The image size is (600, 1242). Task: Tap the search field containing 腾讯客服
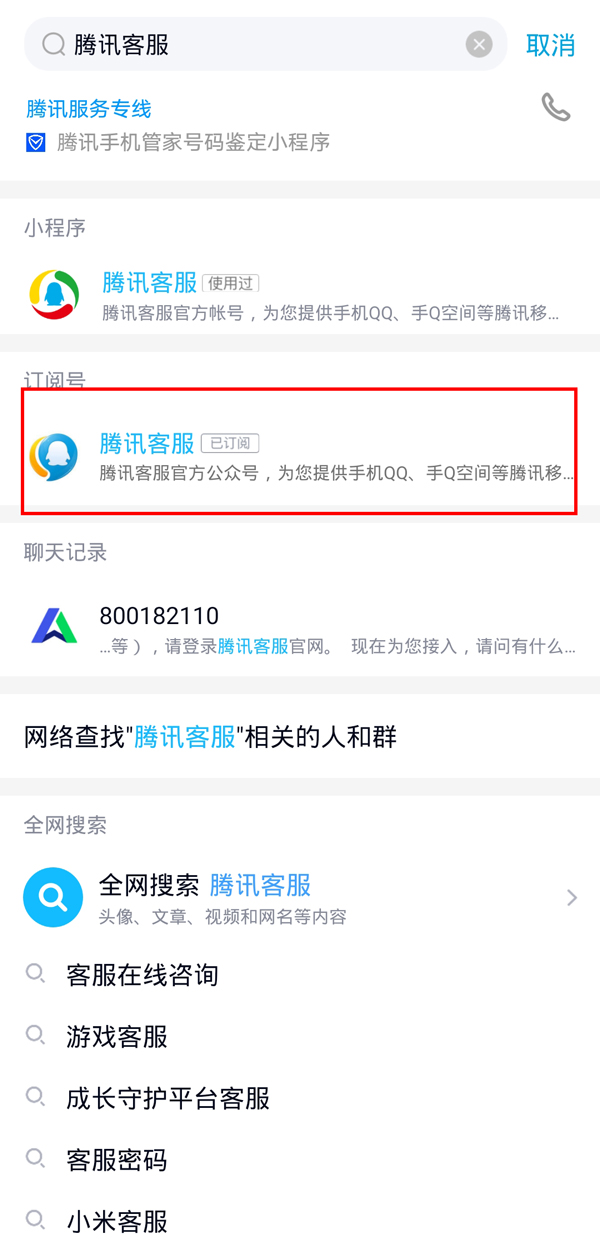(260, 44)
